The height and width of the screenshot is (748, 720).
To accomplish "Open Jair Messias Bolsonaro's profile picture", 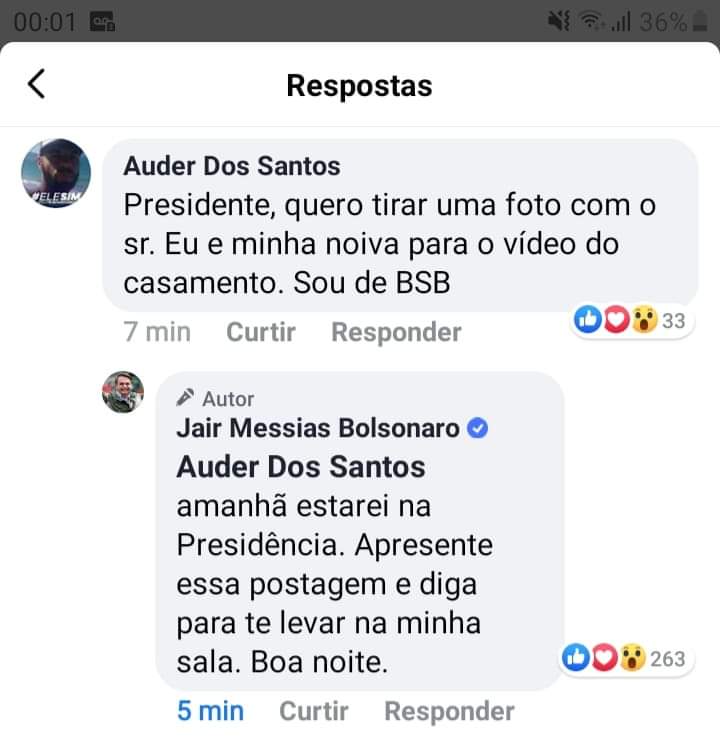I will tap(123, 392).
